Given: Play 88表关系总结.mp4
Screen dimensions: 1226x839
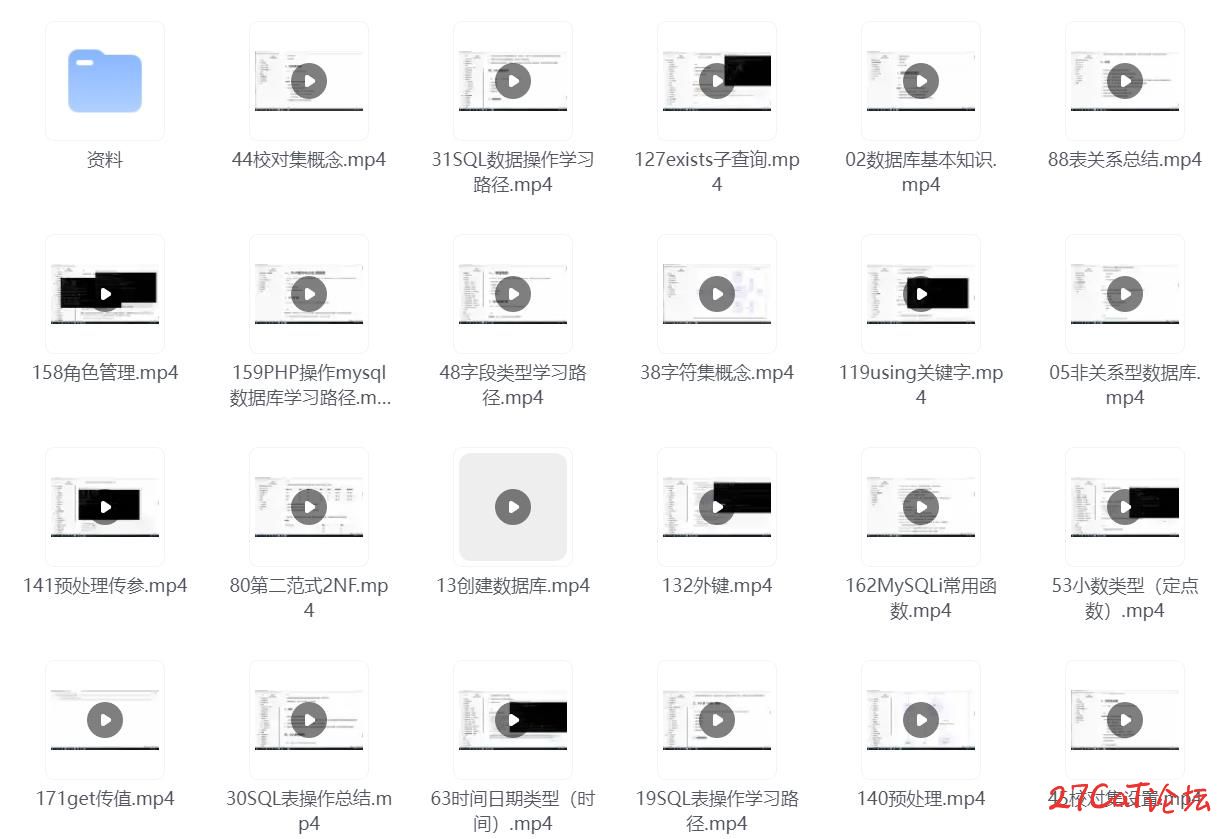Looking at the screenshot, I should tap(1125, 81).
